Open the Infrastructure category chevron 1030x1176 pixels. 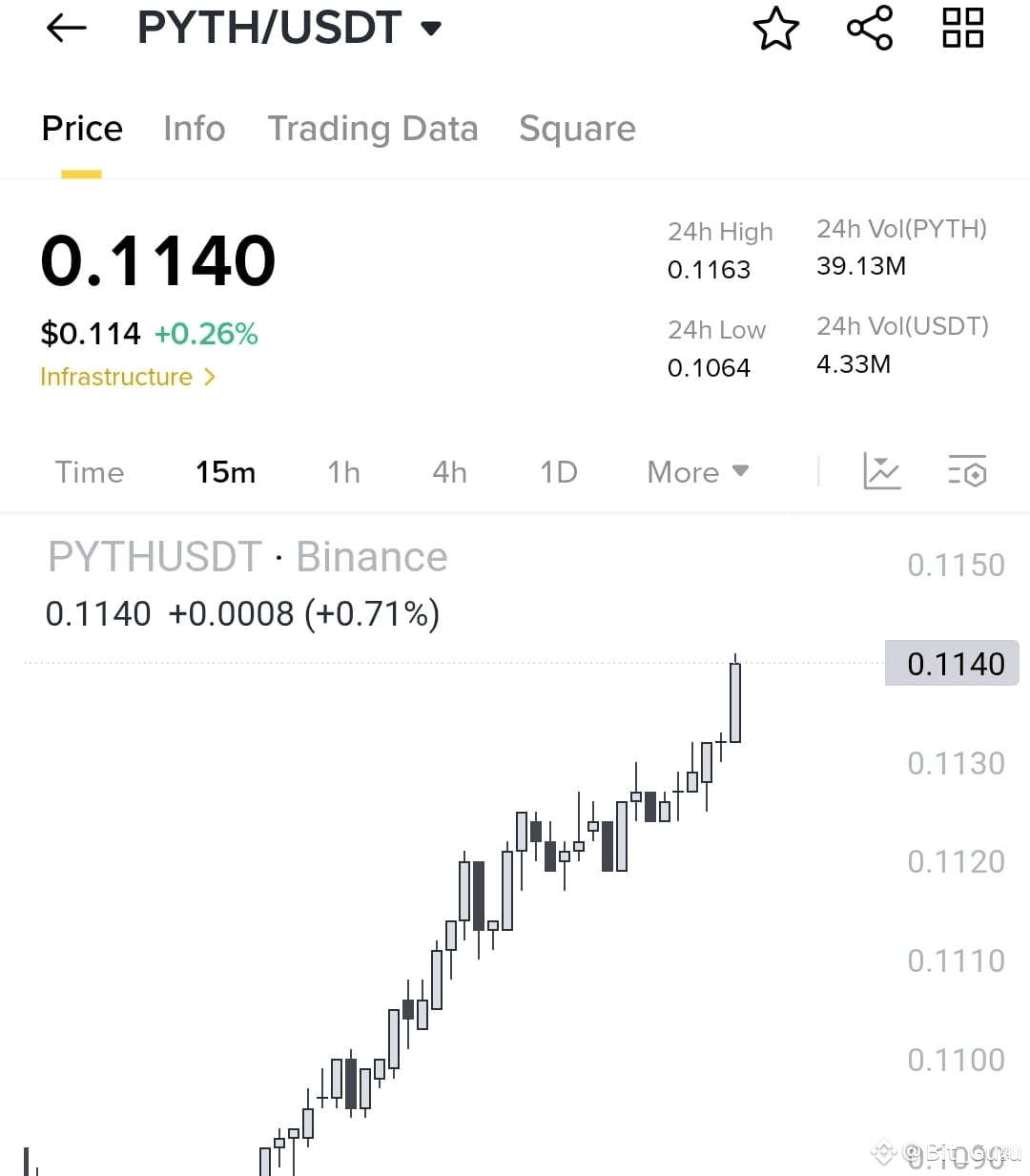pyautogui.click(x=210, y=377)
